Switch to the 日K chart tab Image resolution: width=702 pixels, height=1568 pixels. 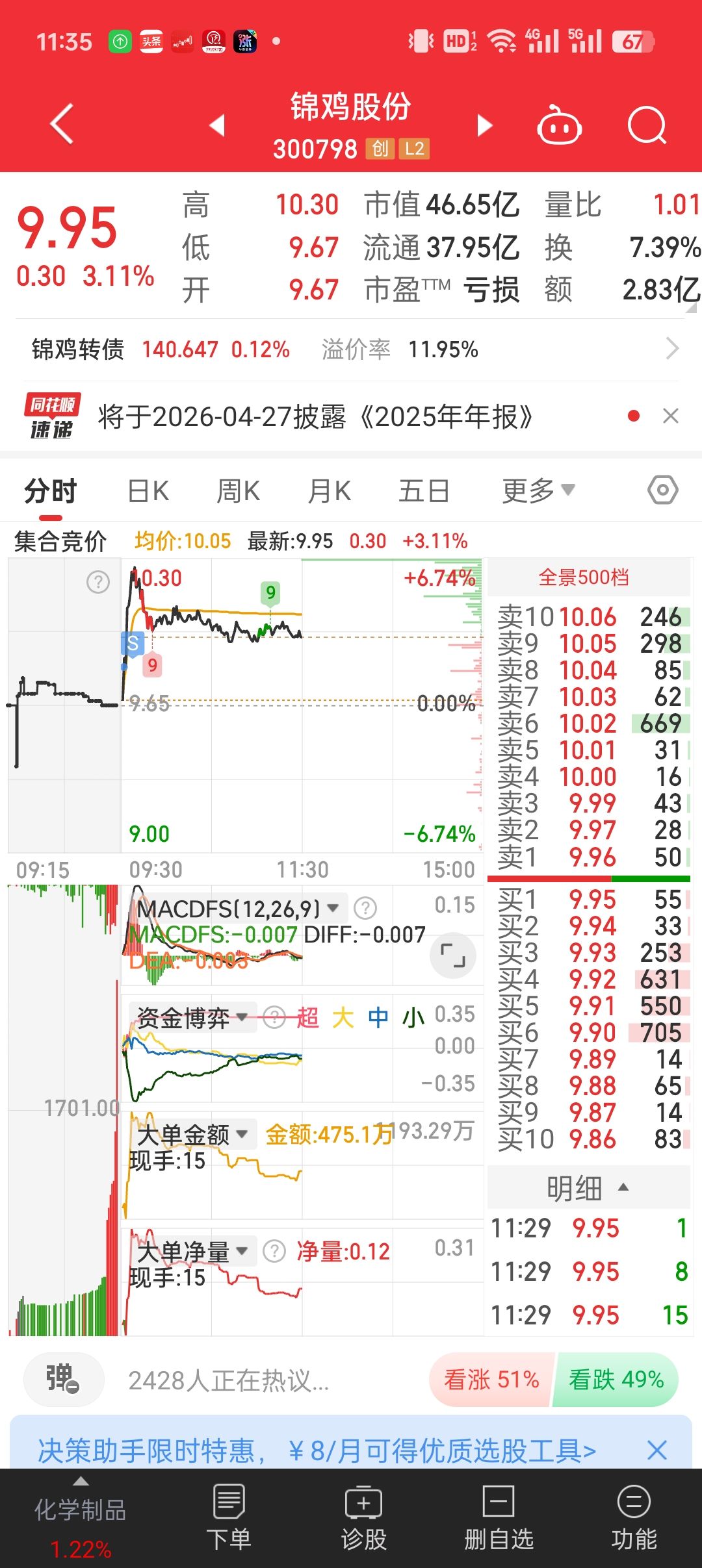[148, 491]
